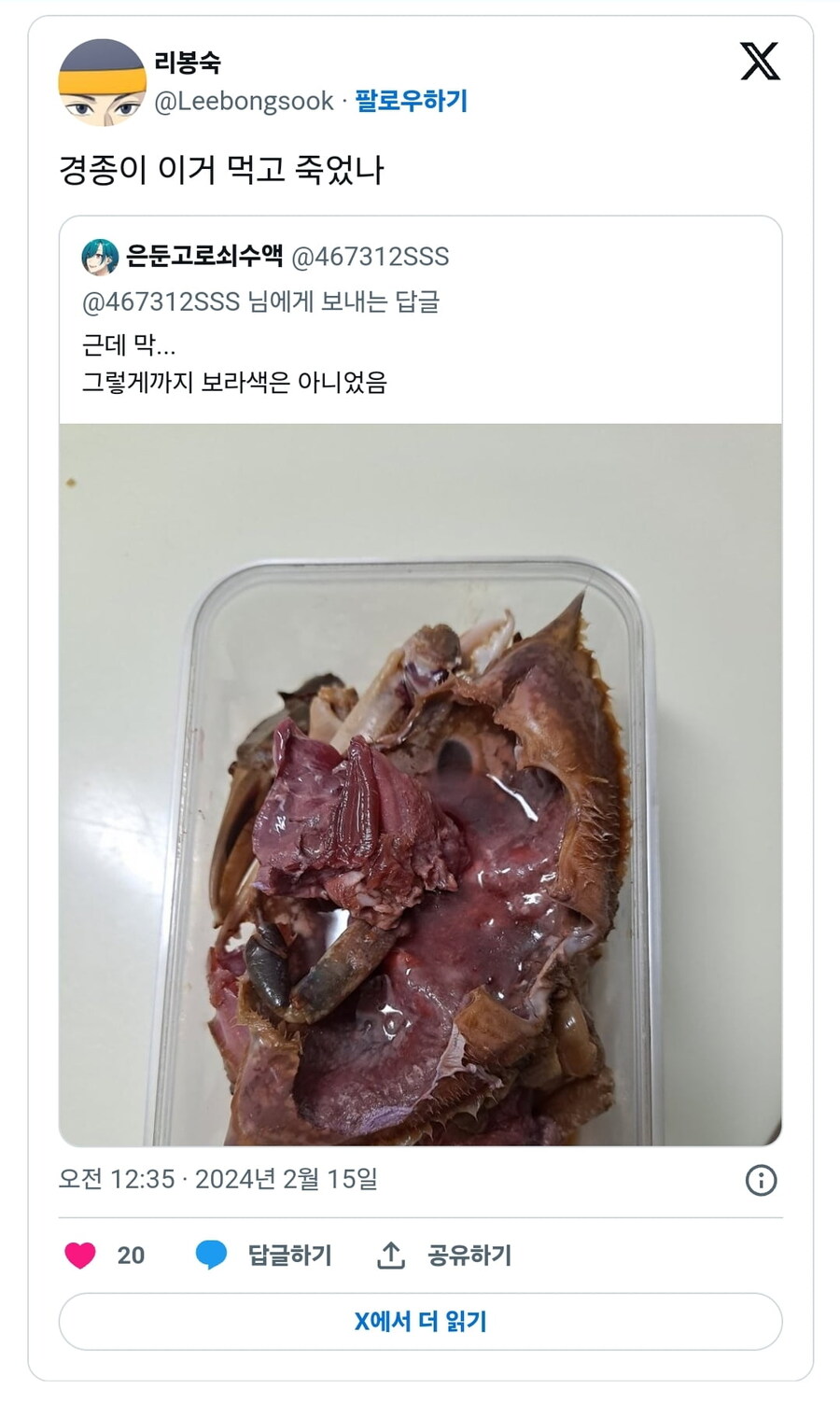Click 은둔고로쇠수액's profile avatar

tap(99, 259)
